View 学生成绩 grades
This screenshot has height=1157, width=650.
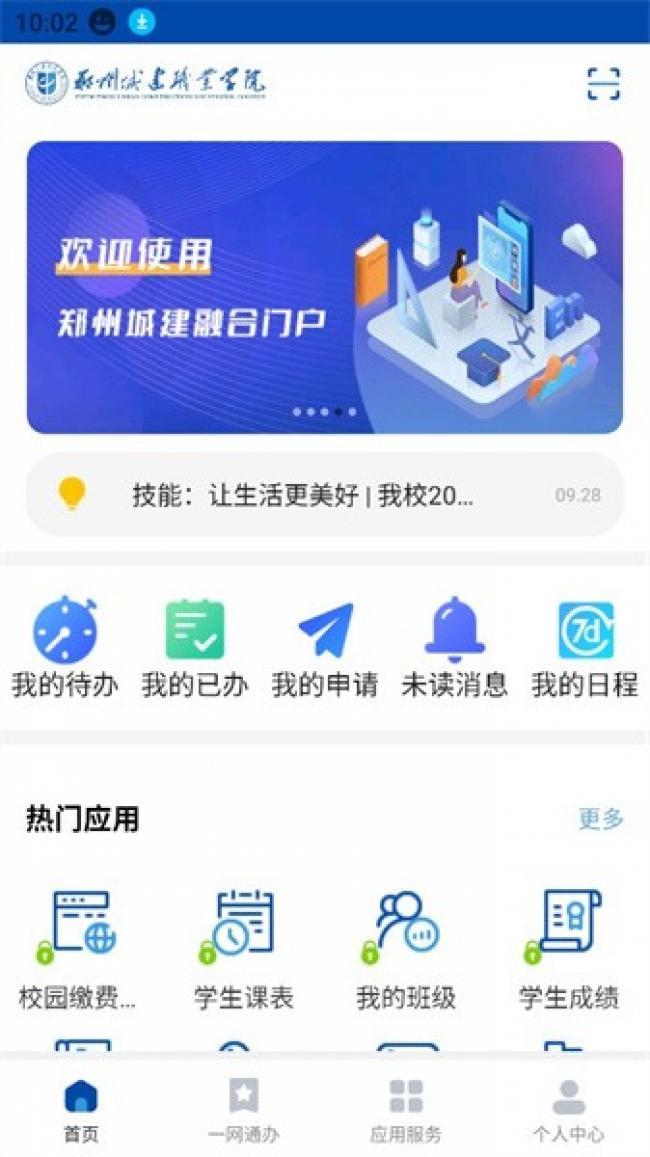coord(569,945)
